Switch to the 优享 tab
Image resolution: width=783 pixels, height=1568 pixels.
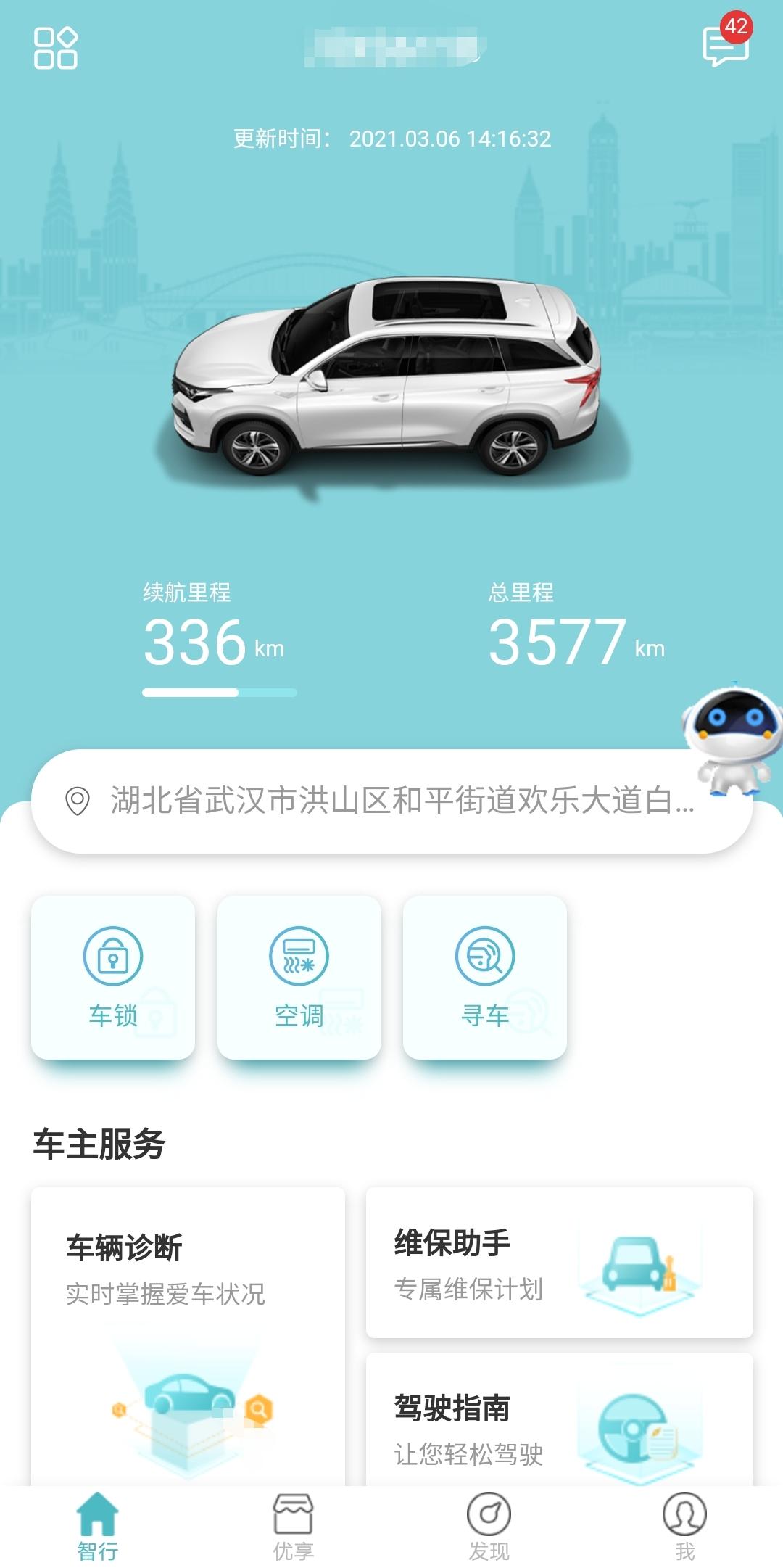(294, 1526)
